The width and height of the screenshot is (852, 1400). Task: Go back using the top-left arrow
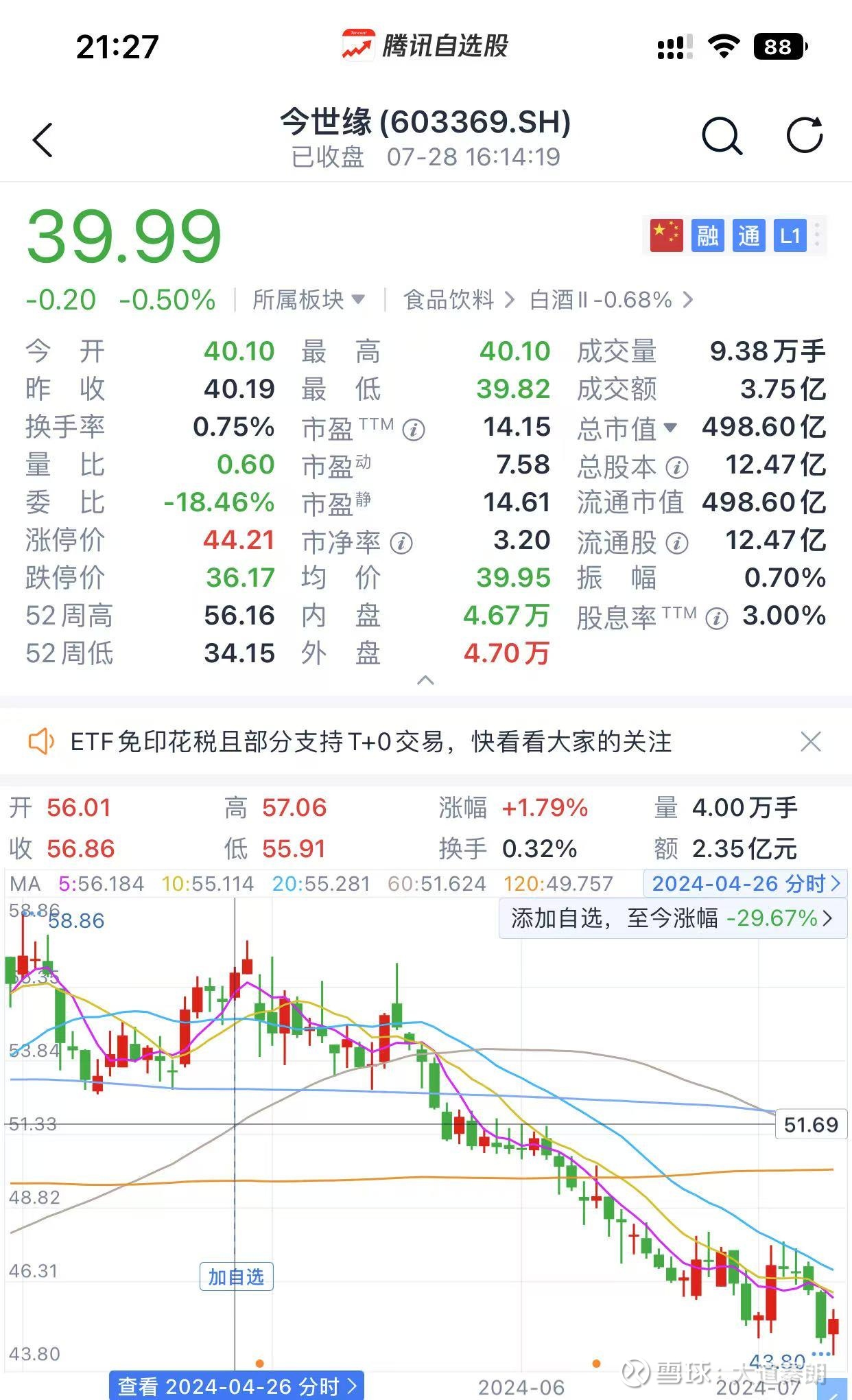point(43,140)
